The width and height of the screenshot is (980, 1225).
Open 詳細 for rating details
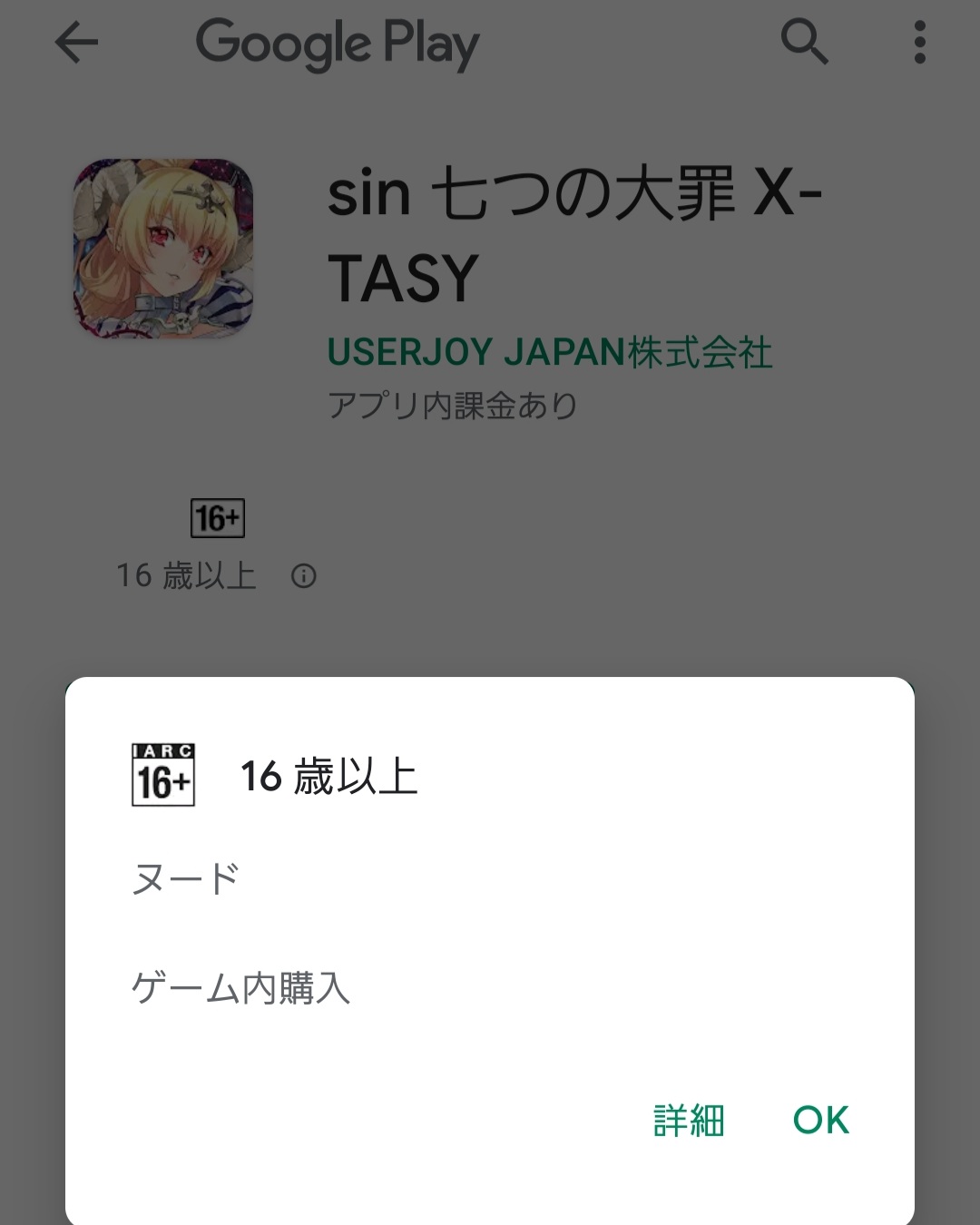click(x=689, y=1120)
